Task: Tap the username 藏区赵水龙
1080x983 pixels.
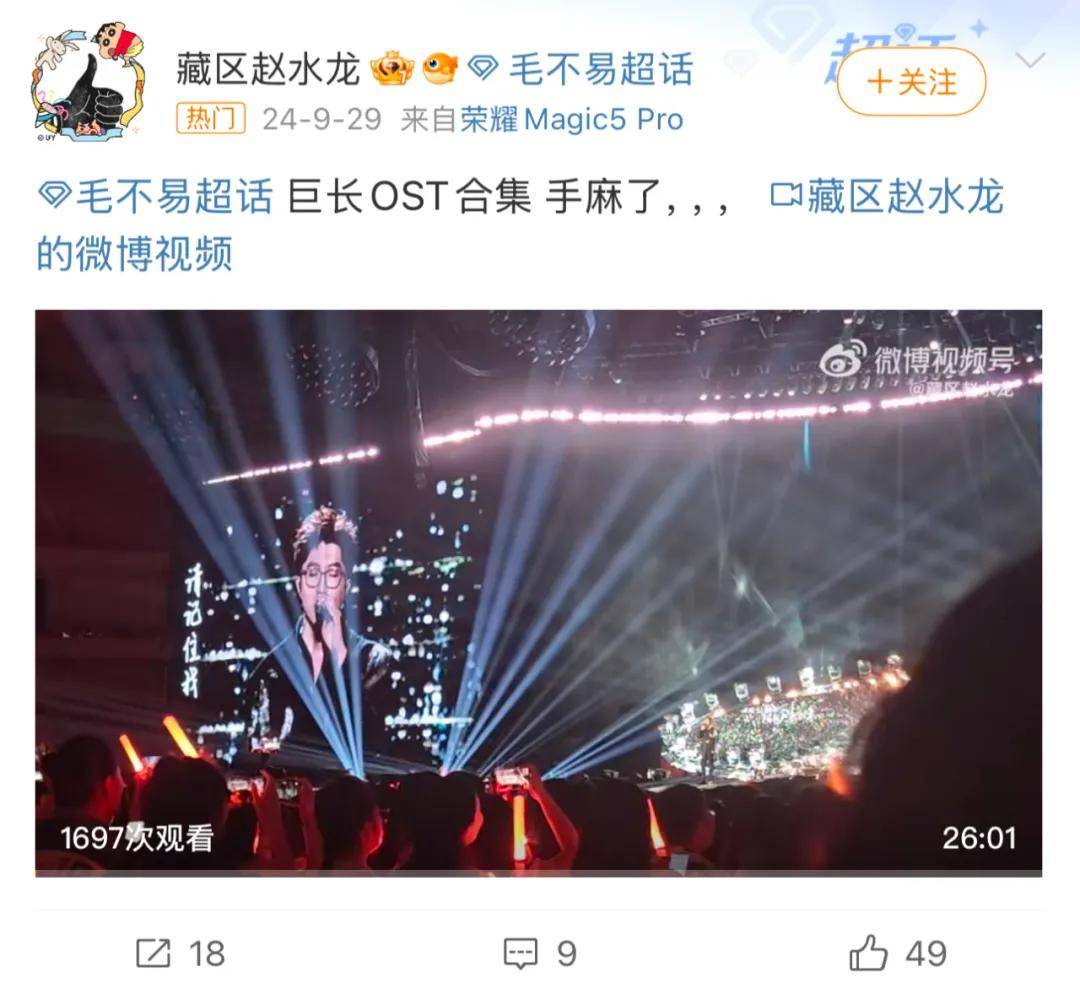Action: tap(267, 69)
